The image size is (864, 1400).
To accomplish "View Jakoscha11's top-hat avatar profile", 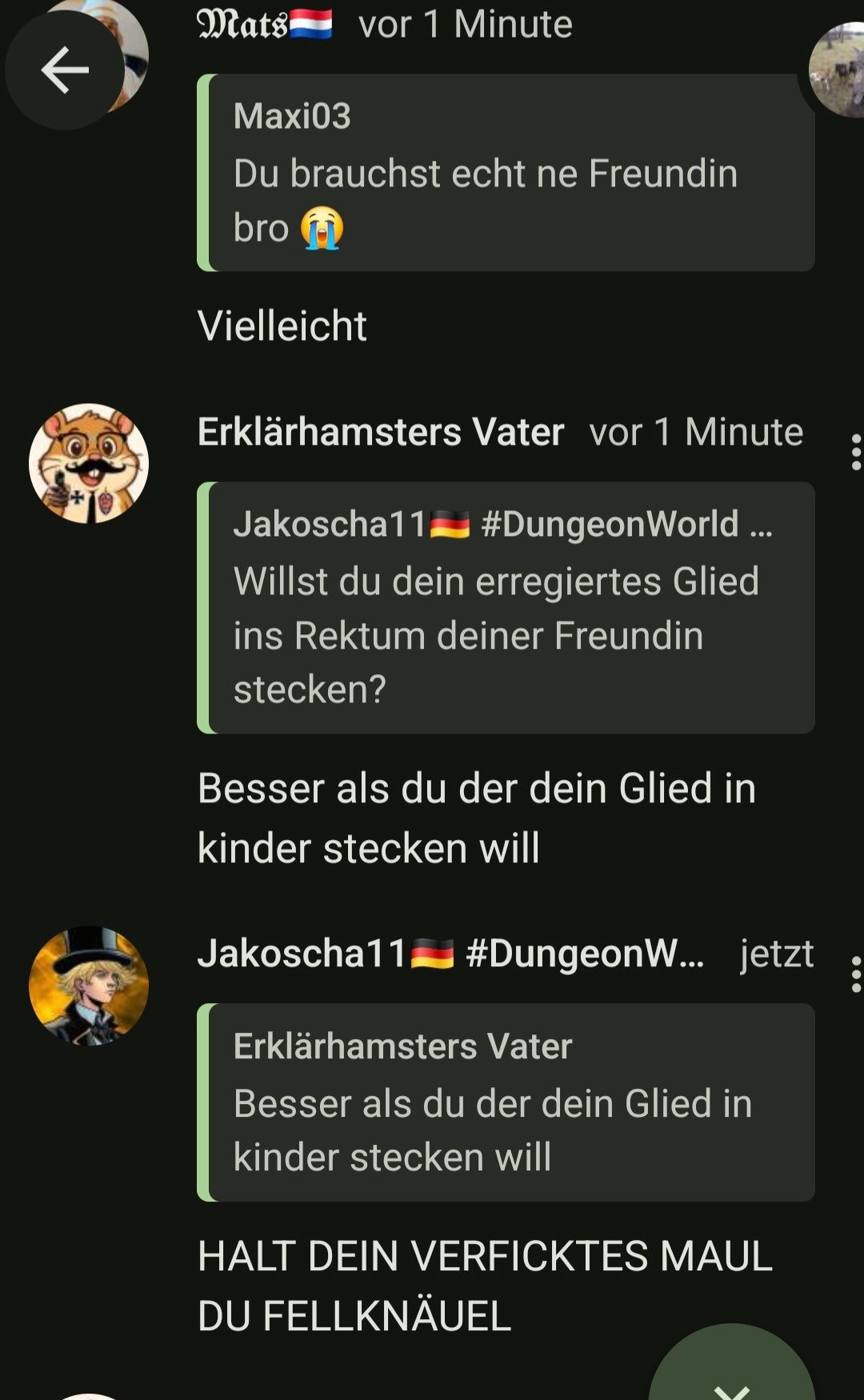I will click(89, 986).
